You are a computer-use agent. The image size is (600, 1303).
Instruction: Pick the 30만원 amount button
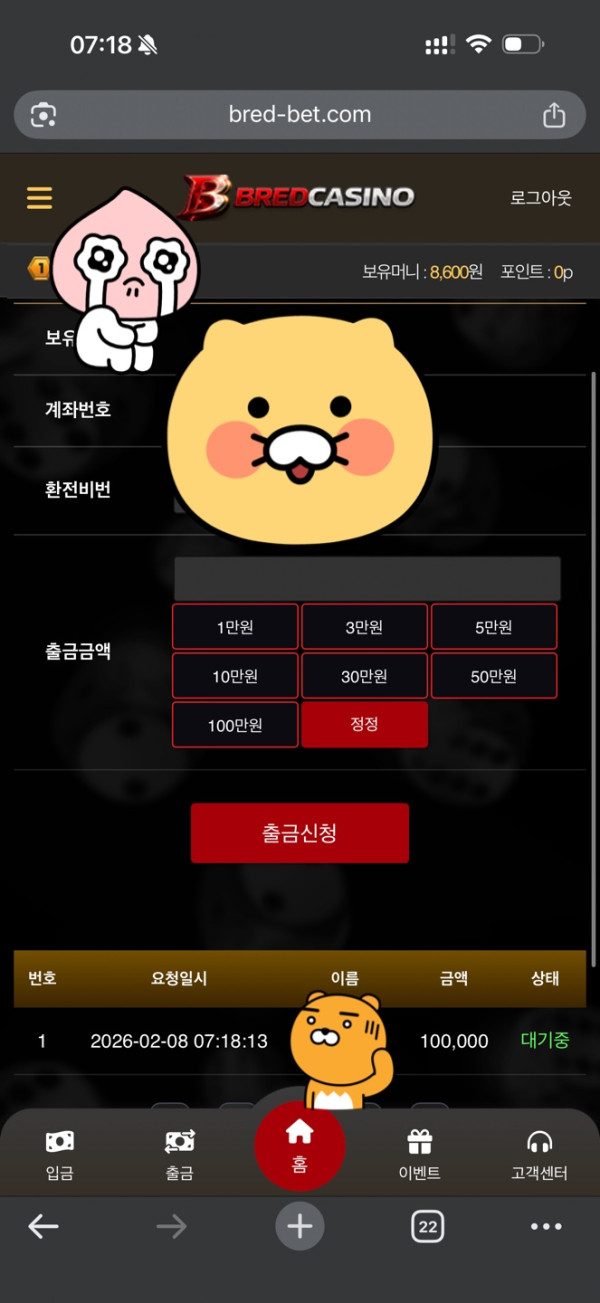click(364, 676)
